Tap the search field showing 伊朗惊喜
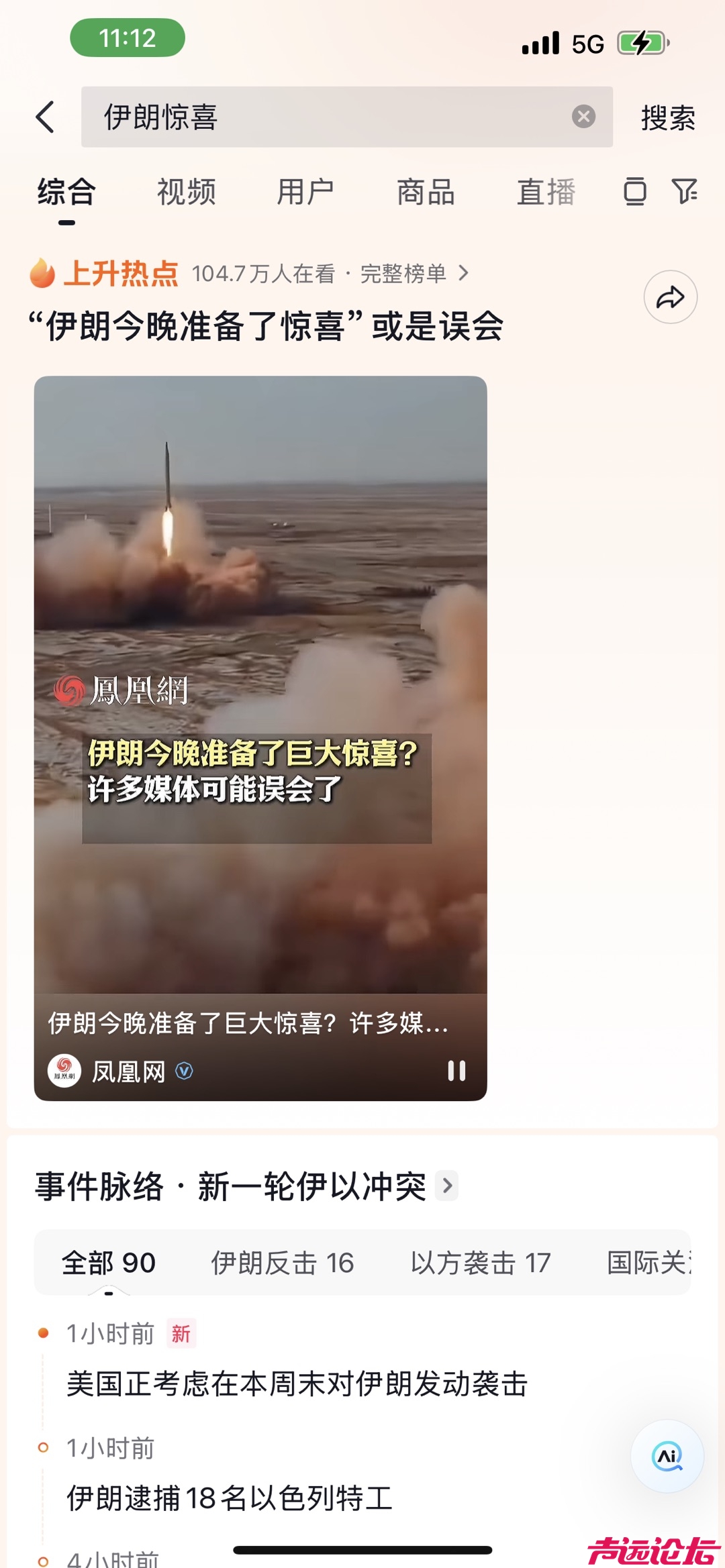The image size is (725, 1568). pos(322,117)
